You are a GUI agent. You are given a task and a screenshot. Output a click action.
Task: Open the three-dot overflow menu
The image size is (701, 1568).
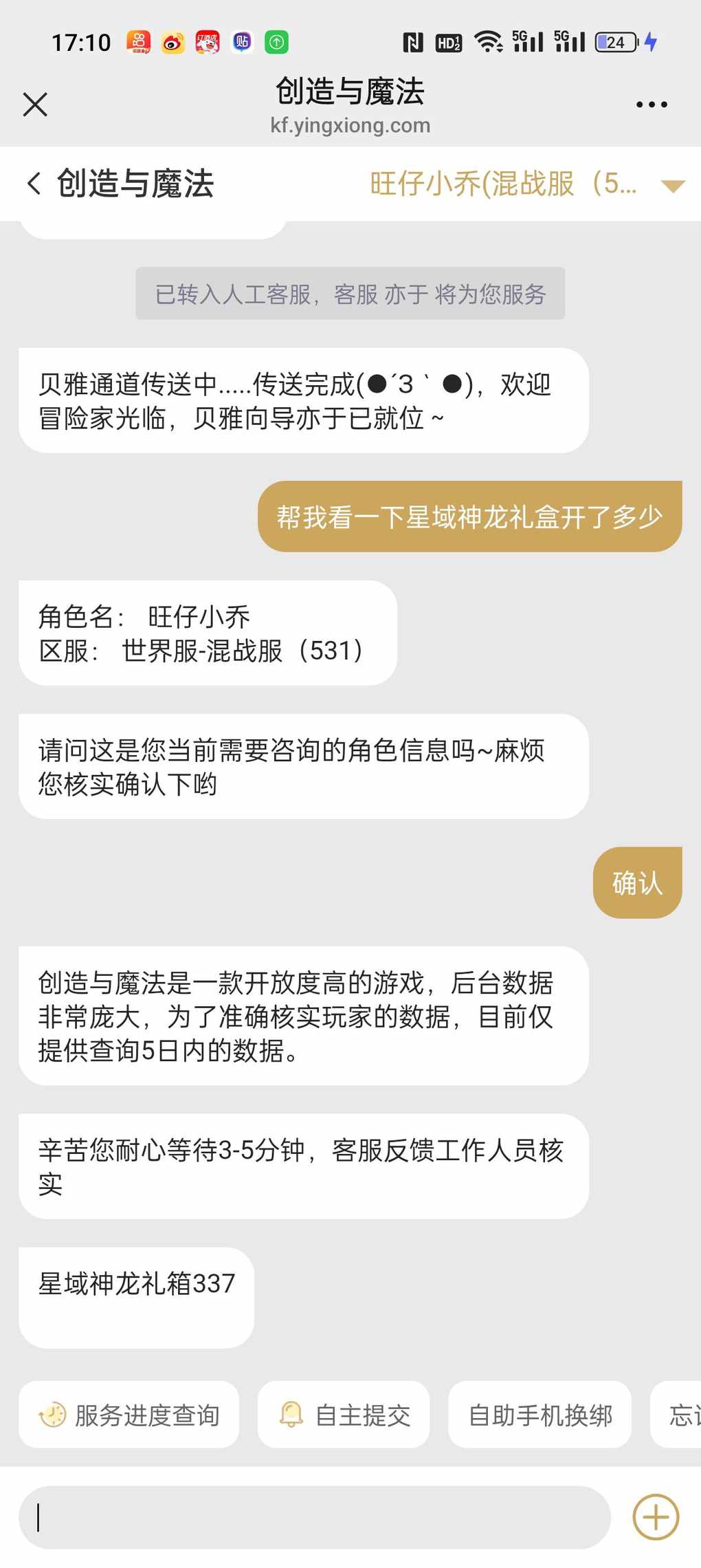(x=651, y=105)
